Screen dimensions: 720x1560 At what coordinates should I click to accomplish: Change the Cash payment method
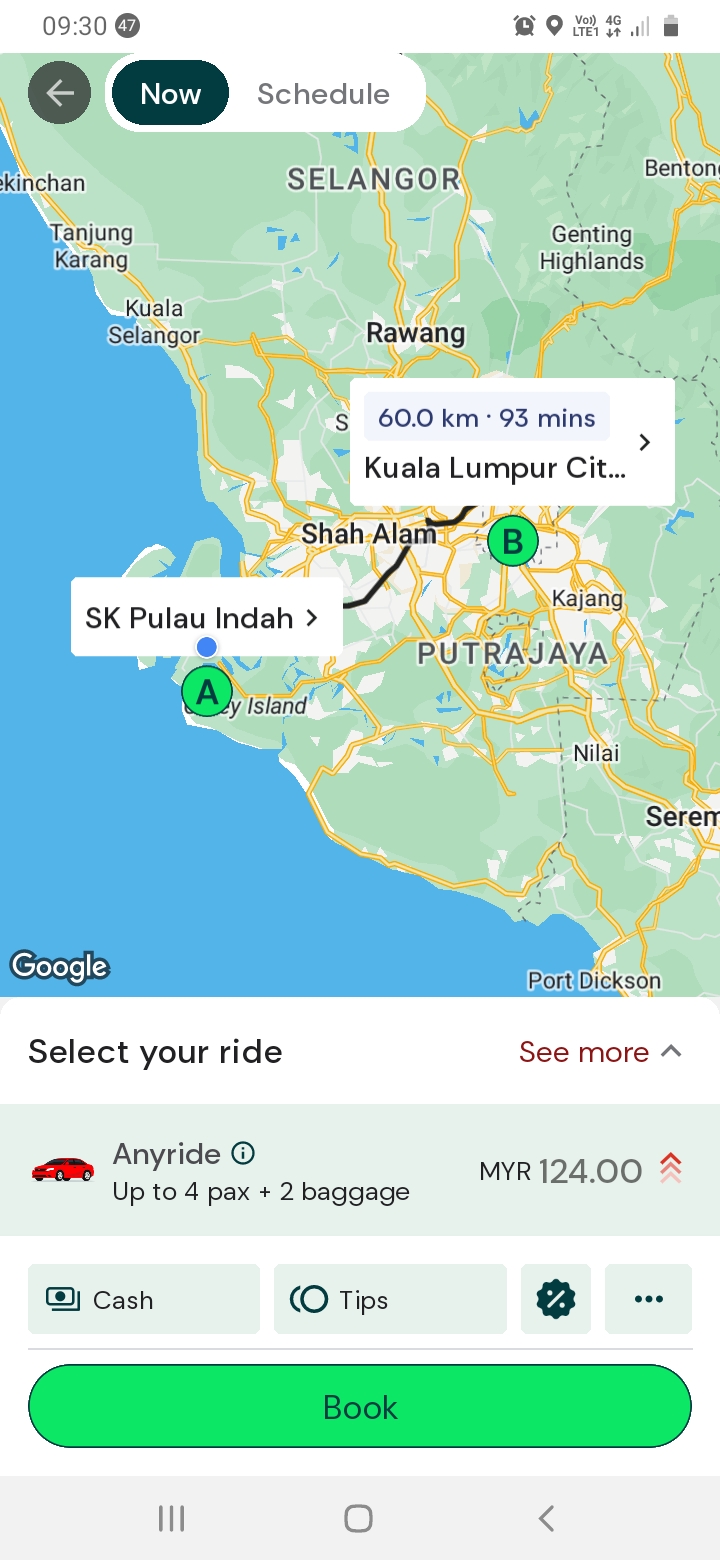[144, 1299]
